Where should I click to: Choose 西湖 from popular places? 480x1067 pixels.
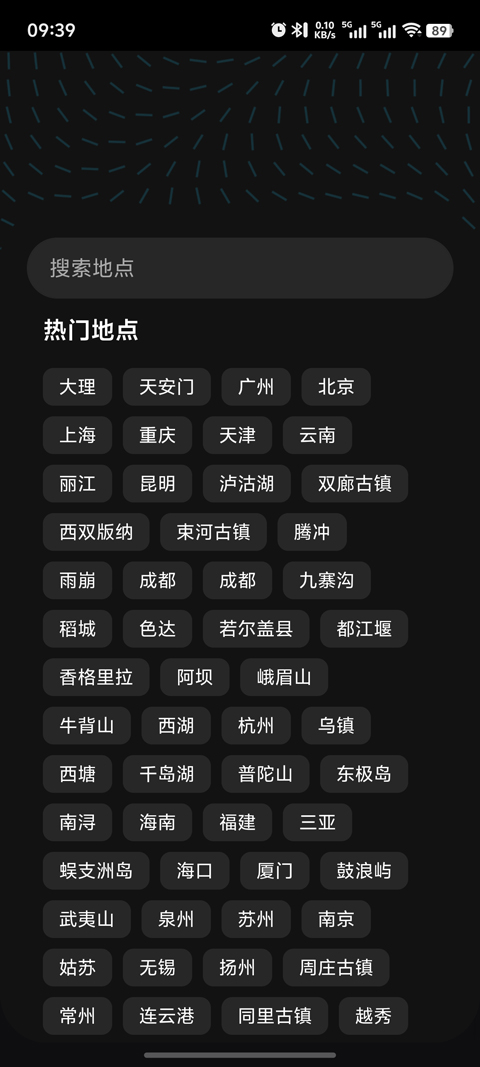pyautogui.click(x=176, y=725)
